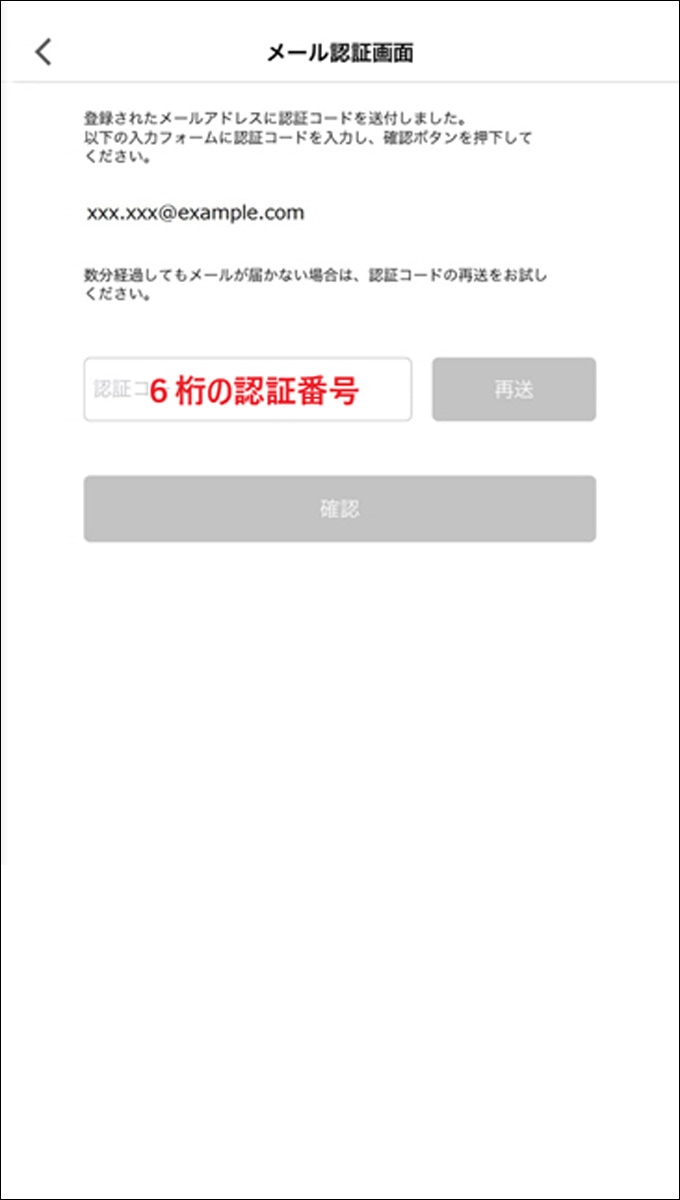Tap the 再送 button to resend code
This screenshot has height=1200, width=680.
pos(514,390)
